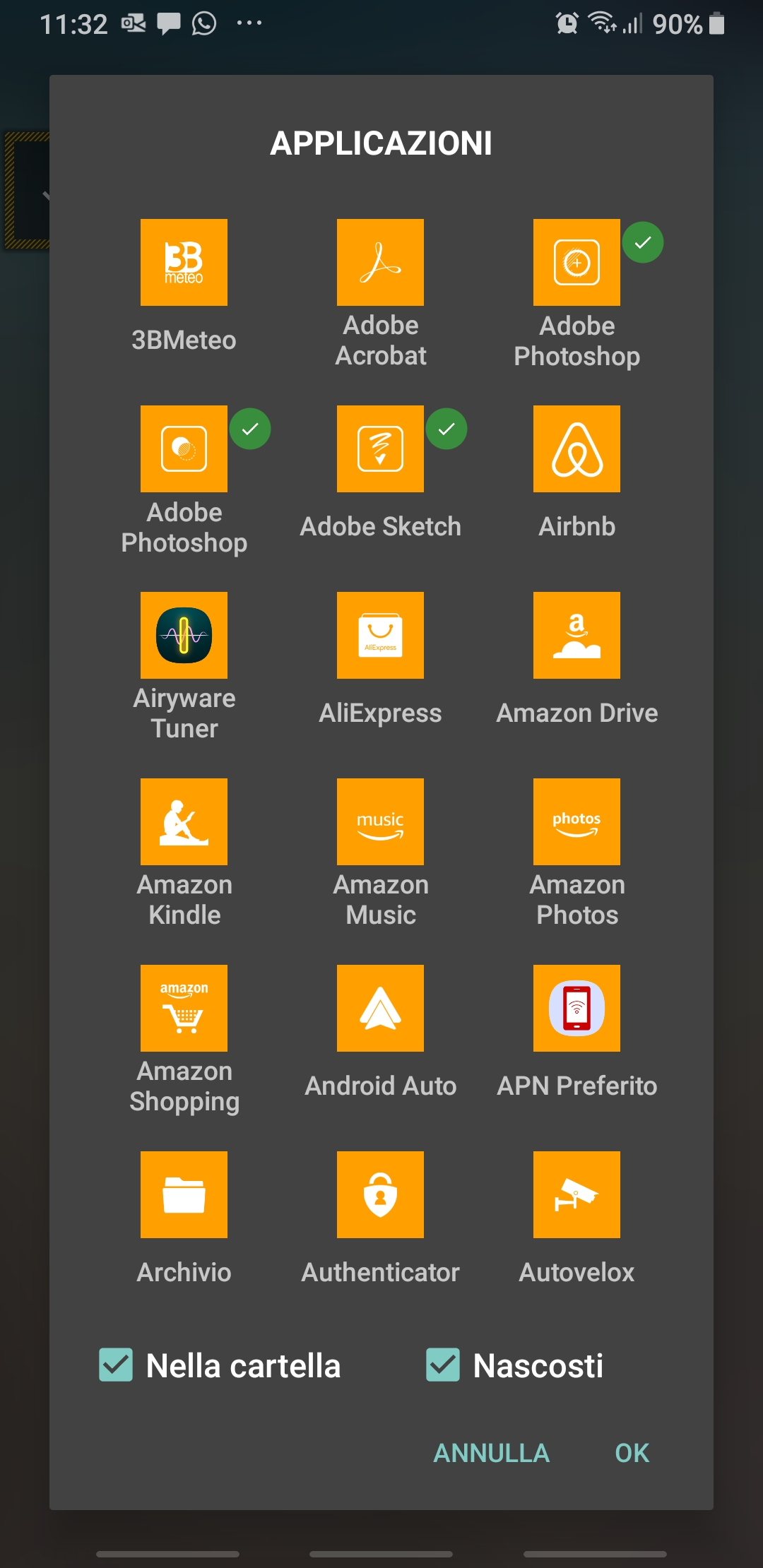Choose the Airbnb app

[x=576, y=449]
